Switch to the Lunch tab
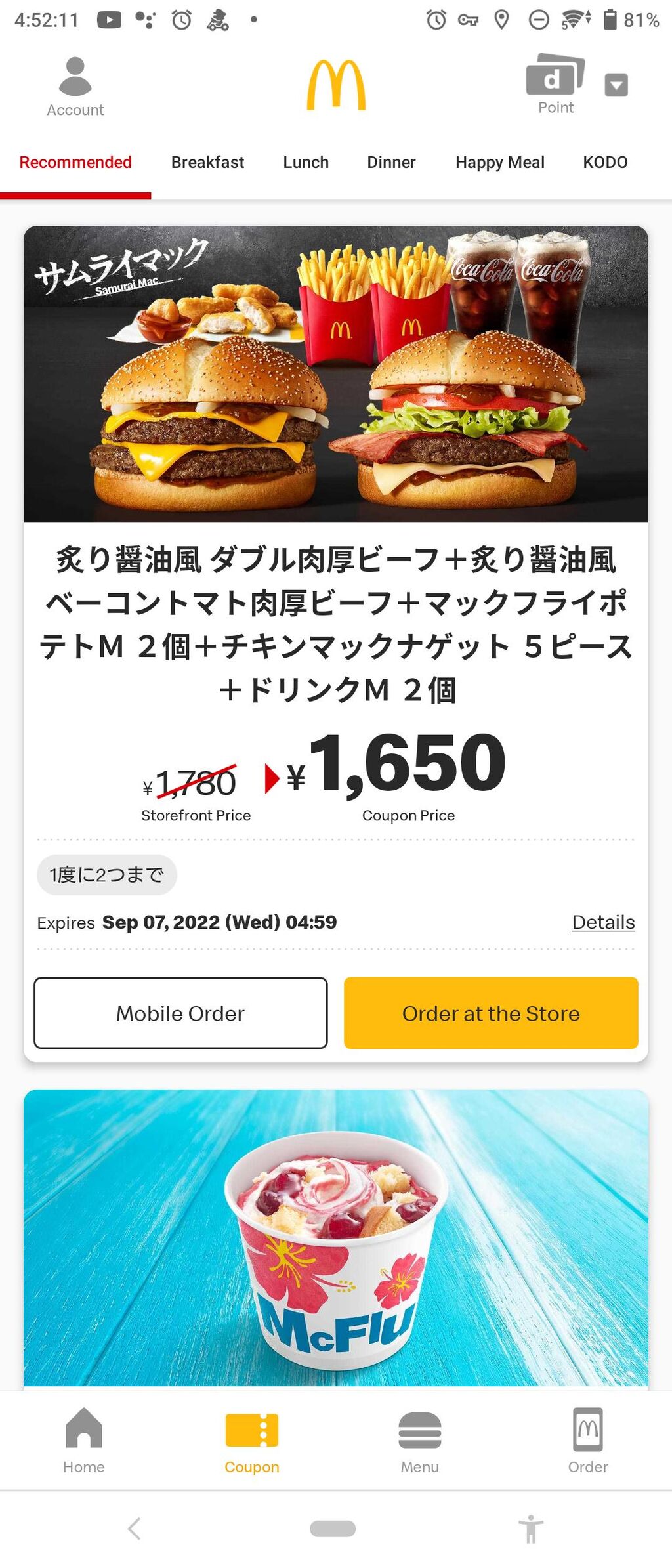The image size is (672, 1568). coord(306,163)
